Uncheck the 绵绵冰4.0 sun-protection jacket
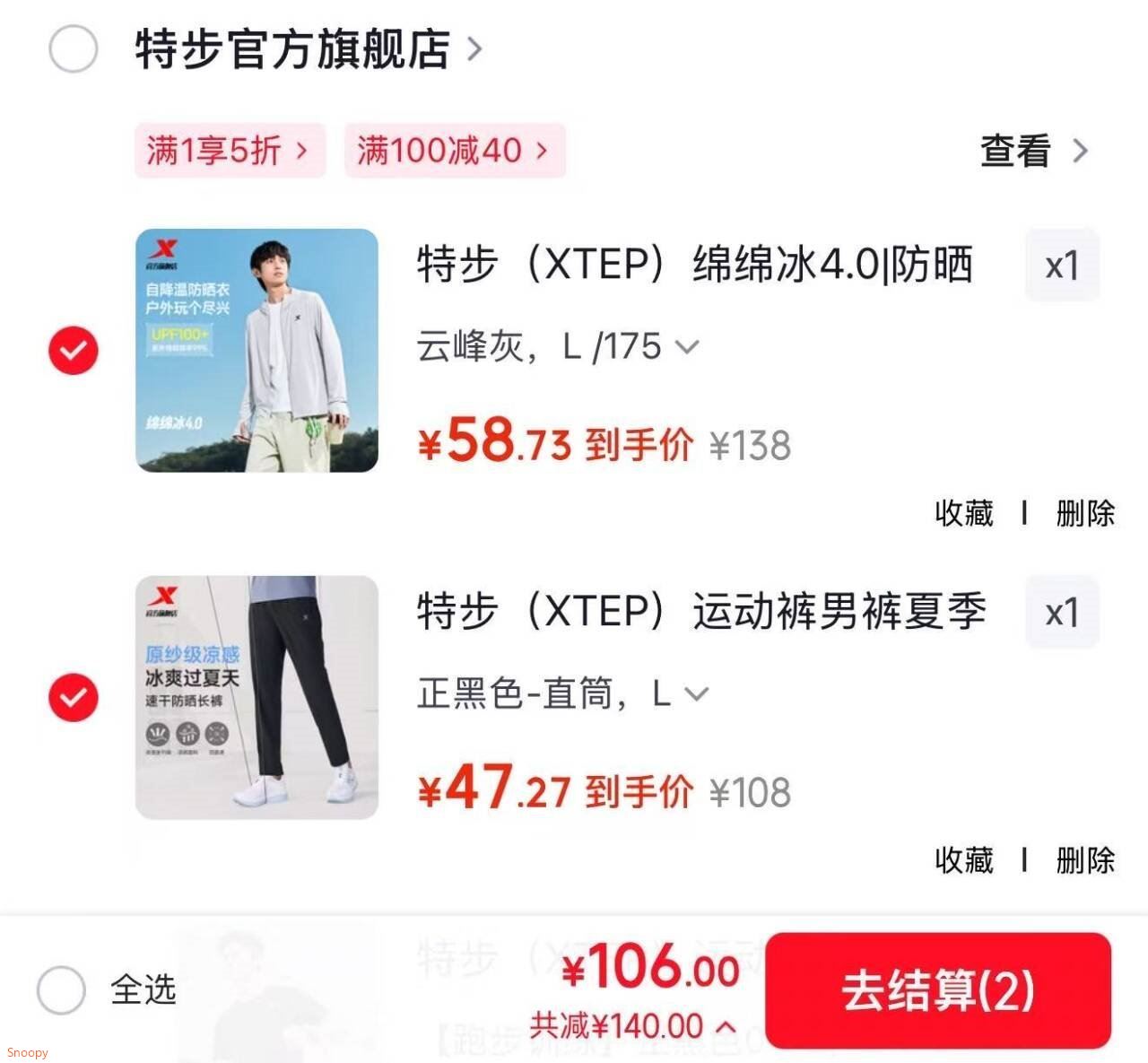The height and width of the screenshot is (1063, 1148). (73, 350)
